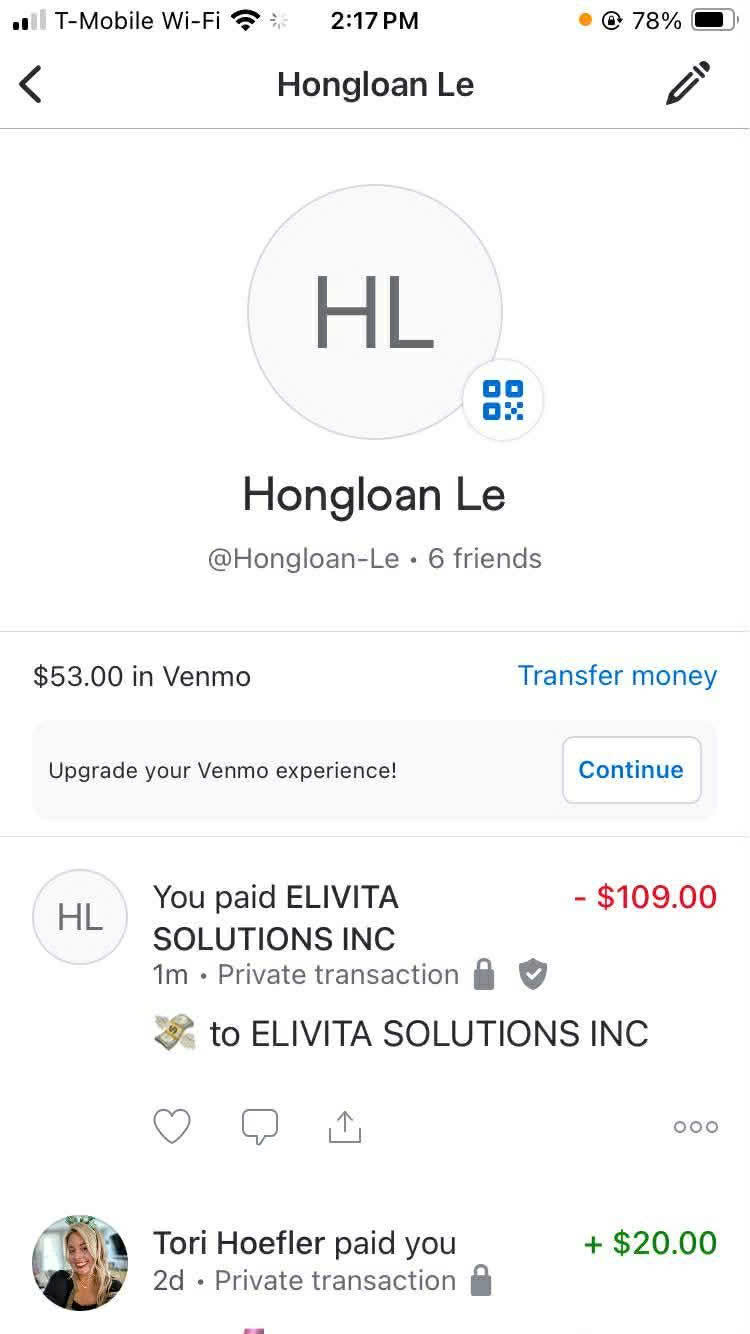
Task: Open the HL profile picture circle
Action: point(374,312)
